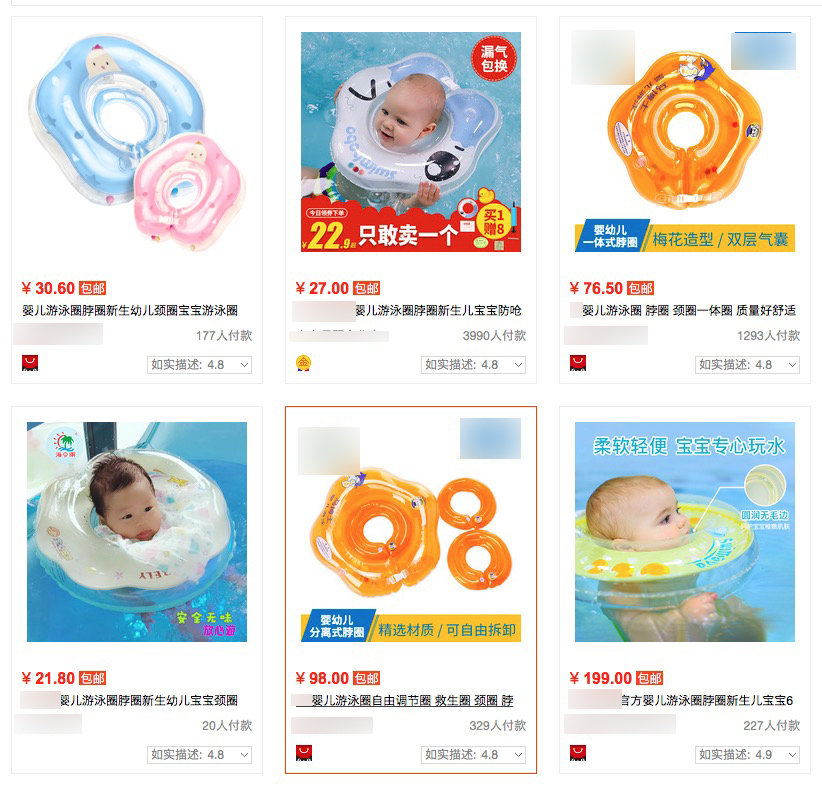822x787 pixels.
Task: Expand 如实描述 4.8 dropdown on ¥30.60 item
Action: pyautogui.click(x=199, y=365)
